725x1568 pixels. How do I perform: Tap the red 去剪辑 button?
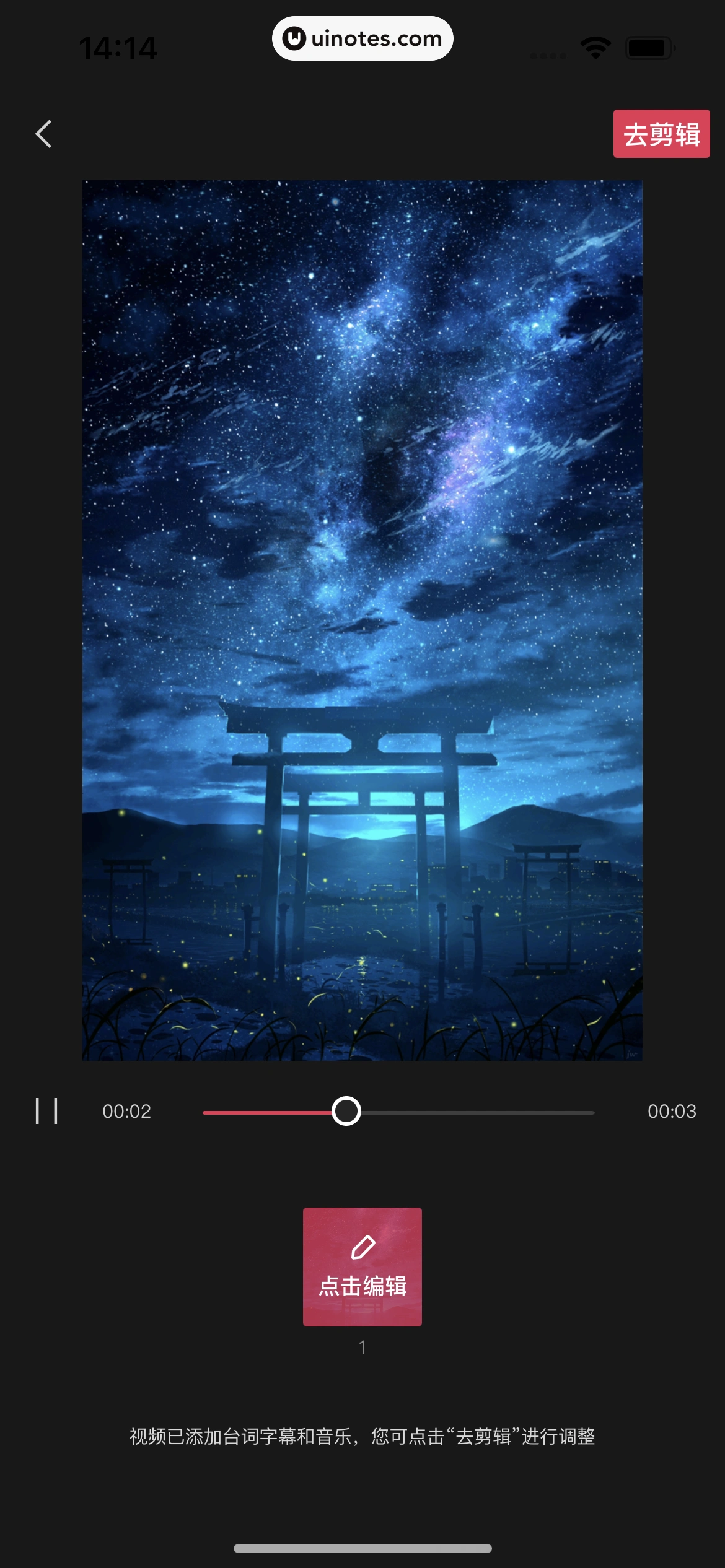point(661,133)
